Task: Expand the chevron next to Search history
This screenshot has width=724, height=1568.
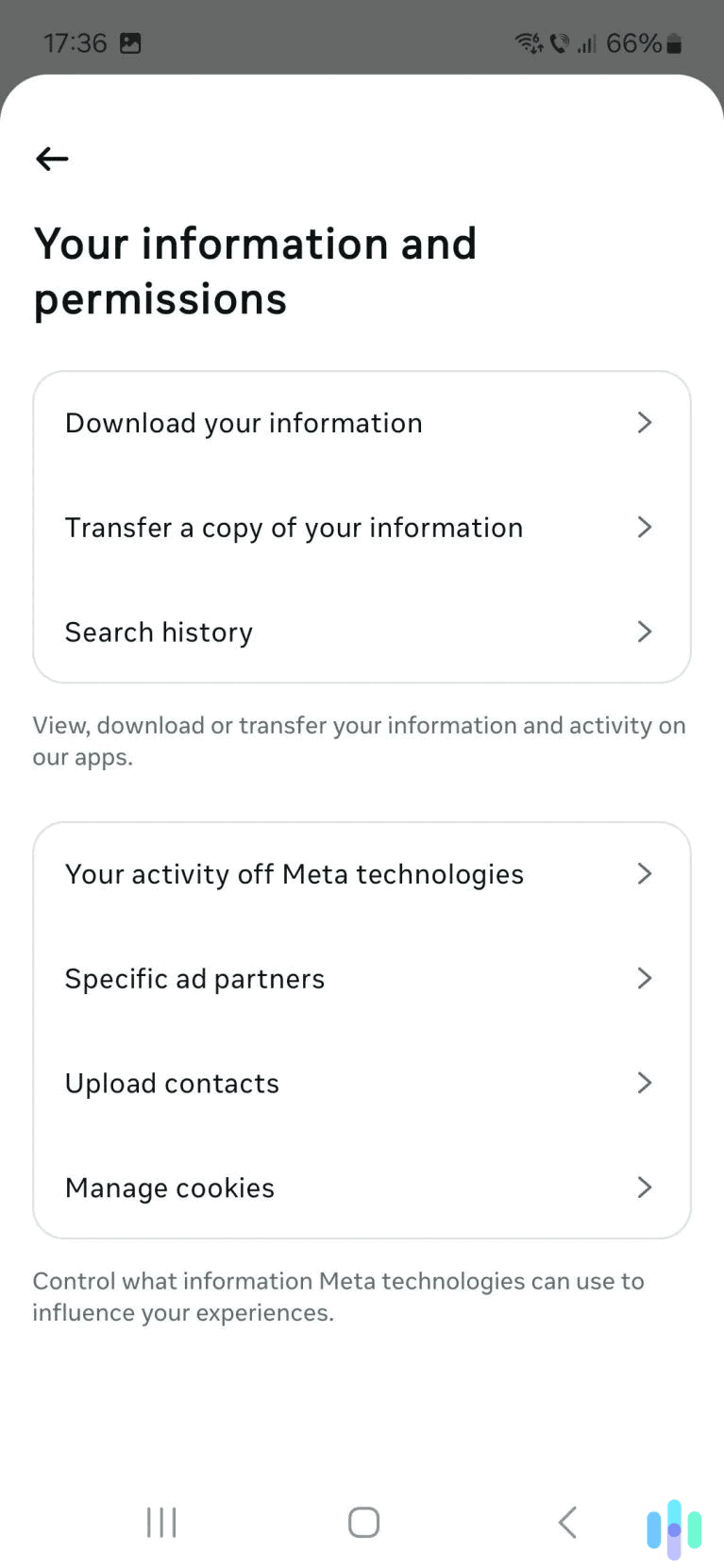Action: [x=645, y=632]
